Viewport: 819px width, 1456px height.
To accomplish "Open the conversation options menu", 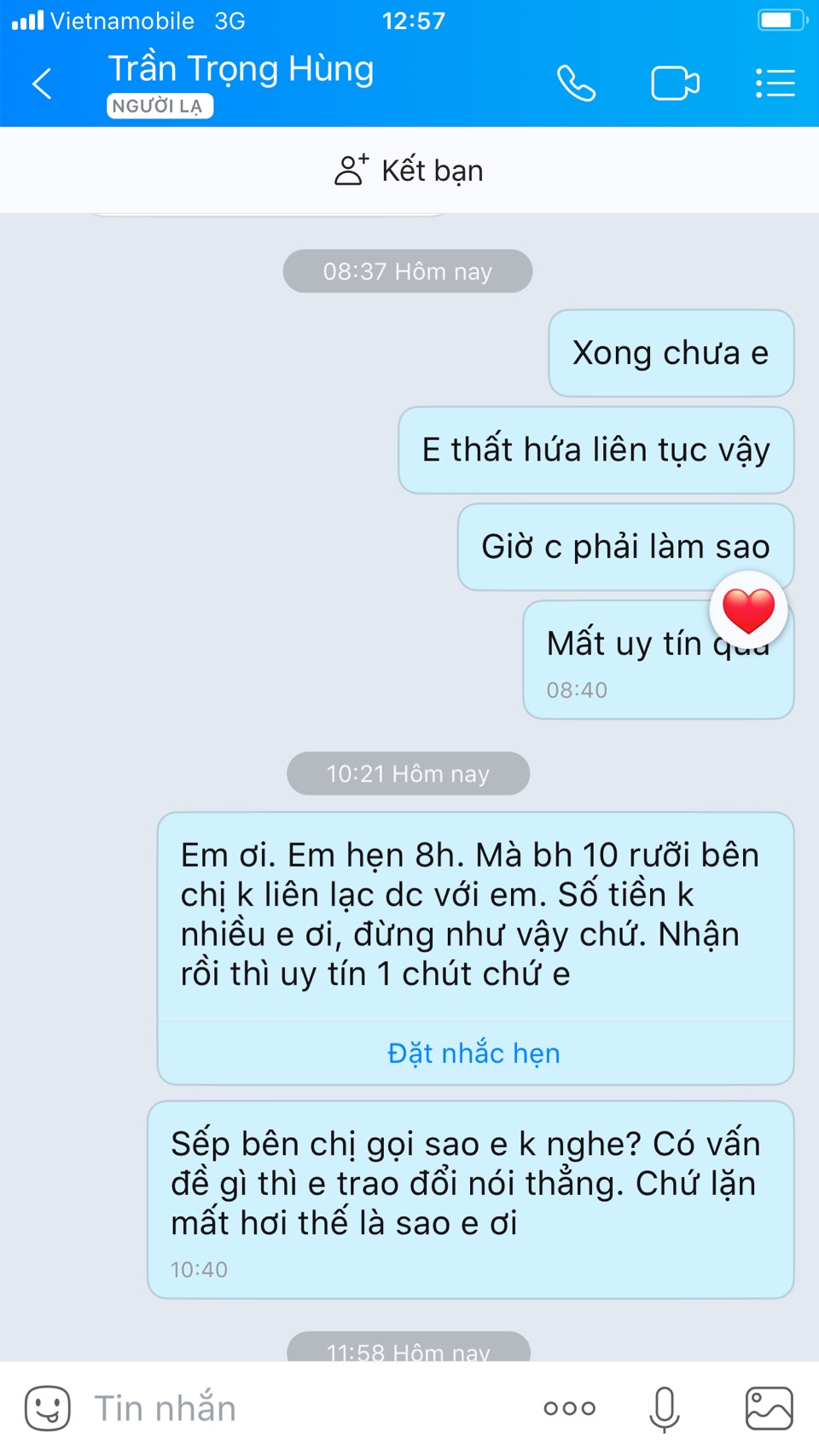I will pyautogui.click(x=775, y=84).
